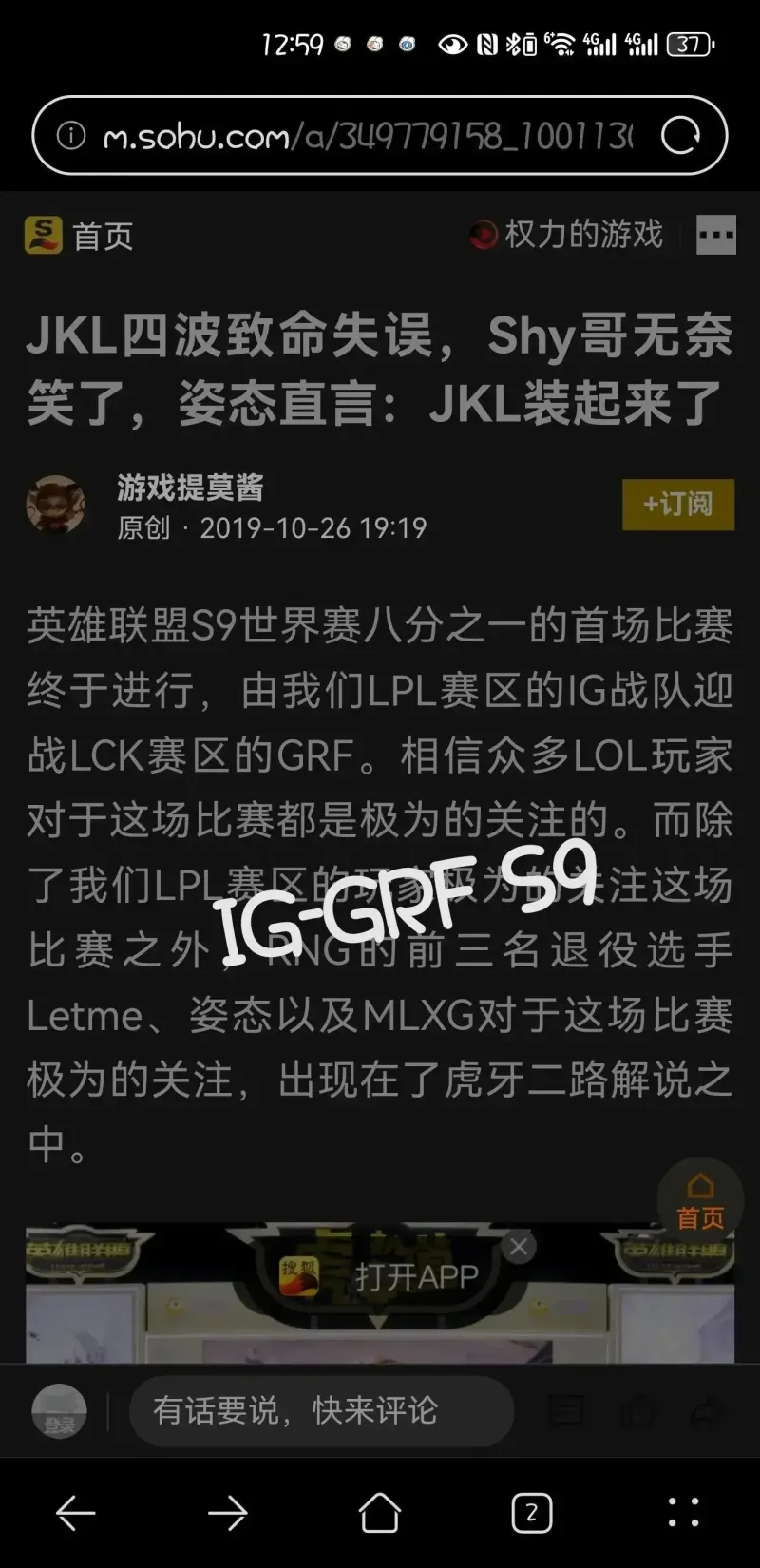Viewport: 760px width, 1568px height.
Task: Open the tab switcher showing 2 tabs
Action: click(532, 1513)
